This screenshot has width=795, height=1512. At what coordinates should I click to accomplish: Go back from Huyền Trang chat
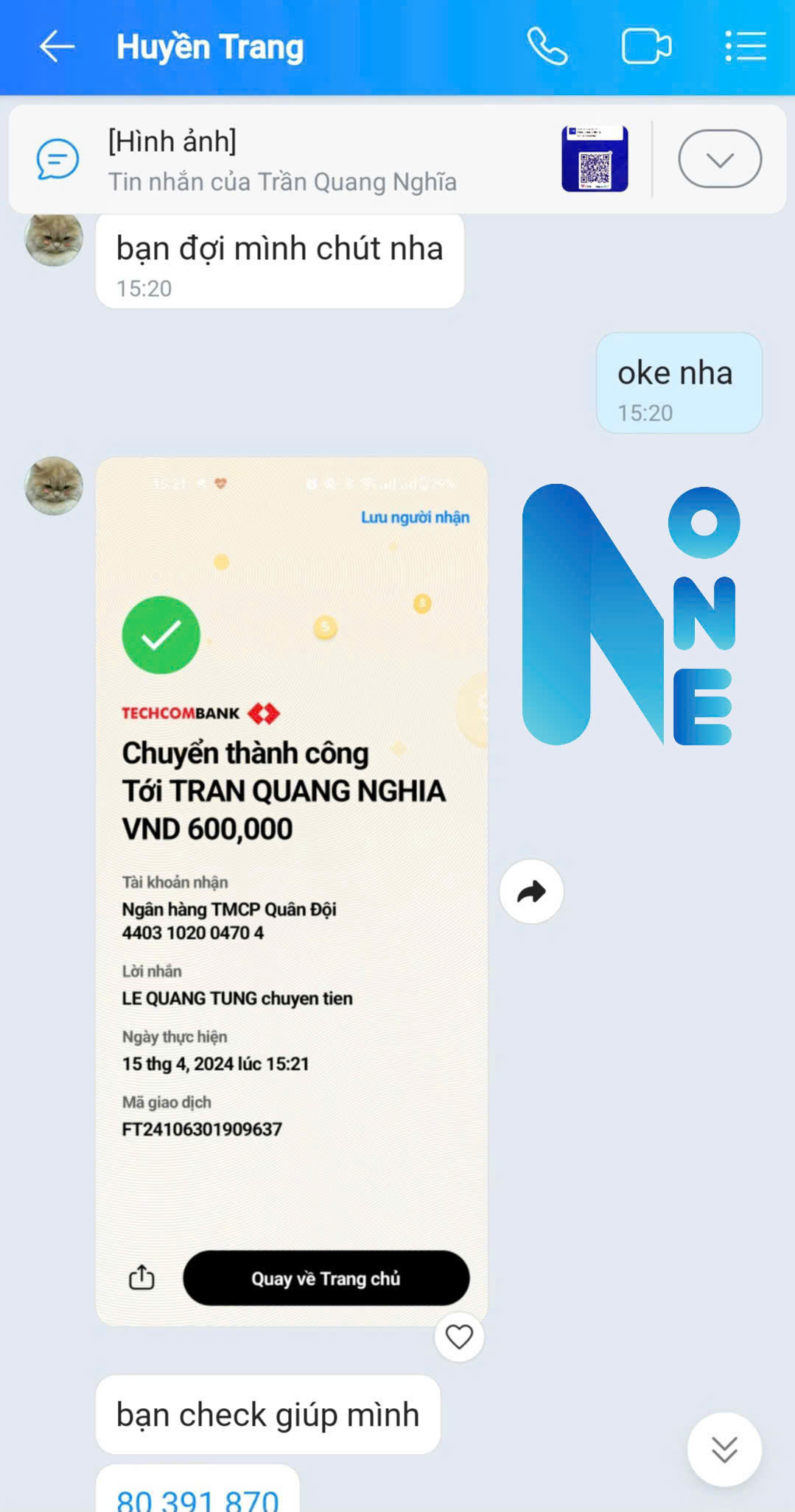[57, 47]
